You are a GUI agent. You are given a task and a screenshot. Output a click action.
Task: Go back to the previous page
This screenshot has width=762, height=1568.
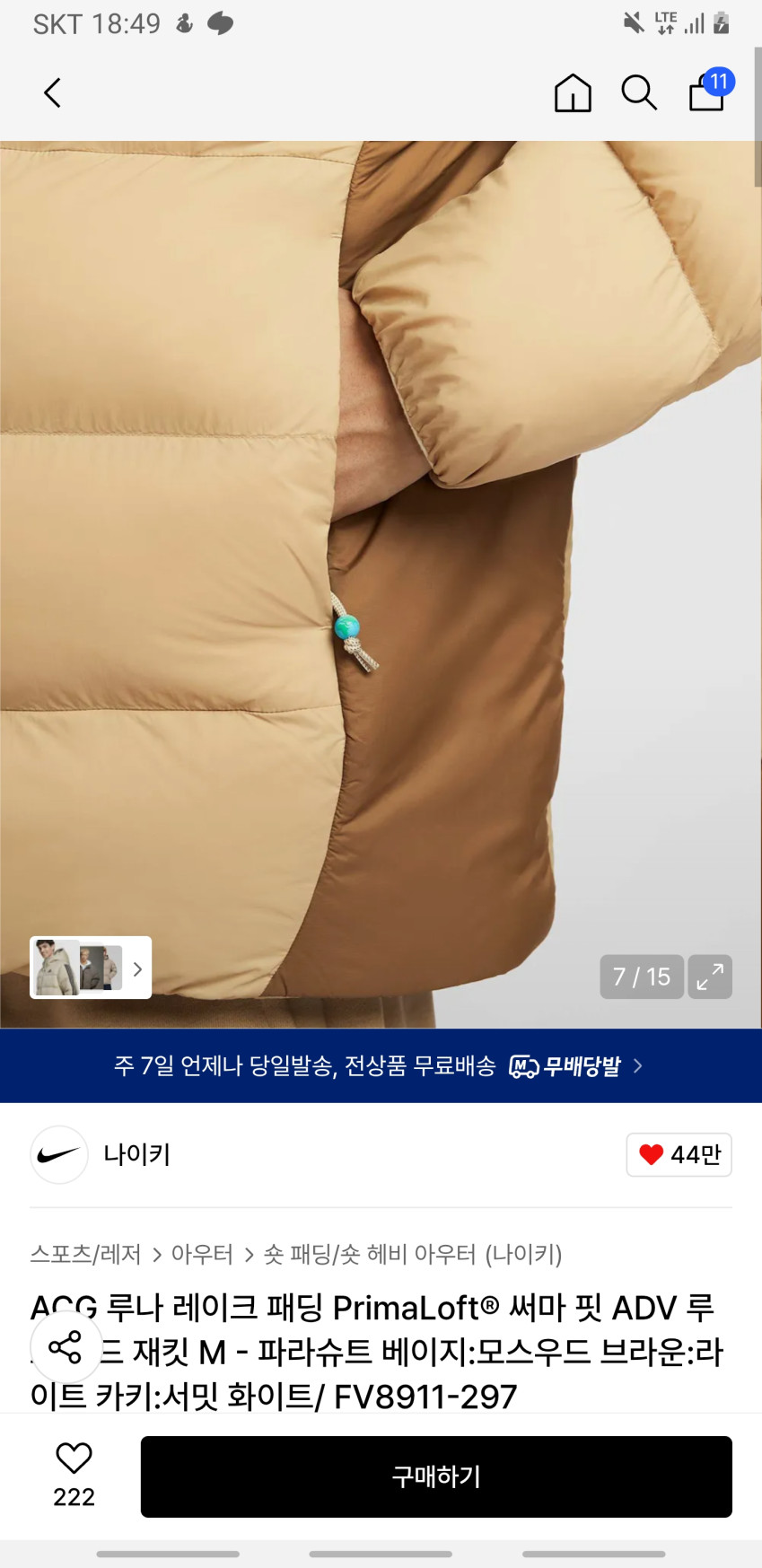coord(52,92)
